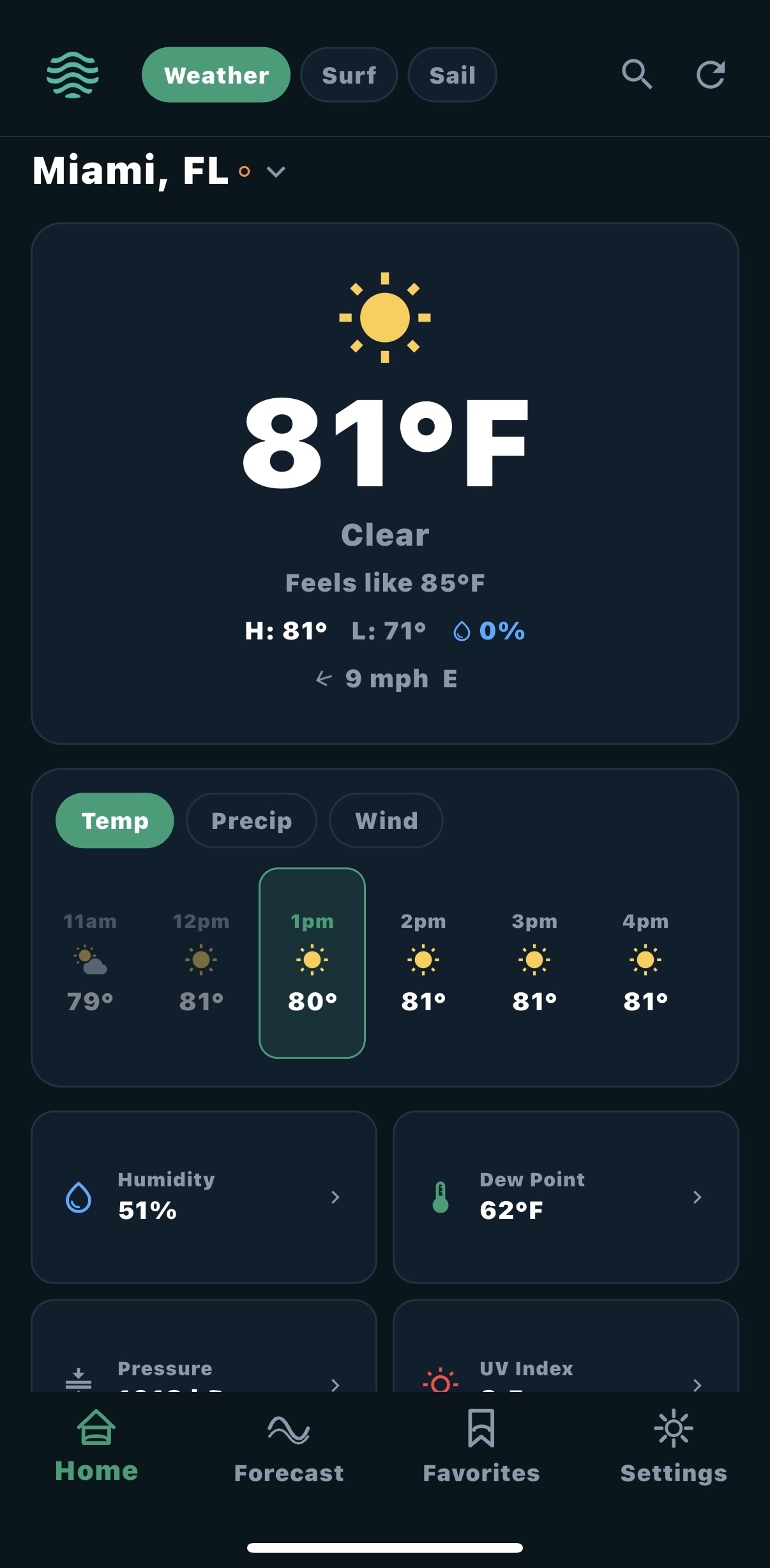The image size is (770, 1568).
Task: Open the current conditions card
Action: click(x=385, y=483)
